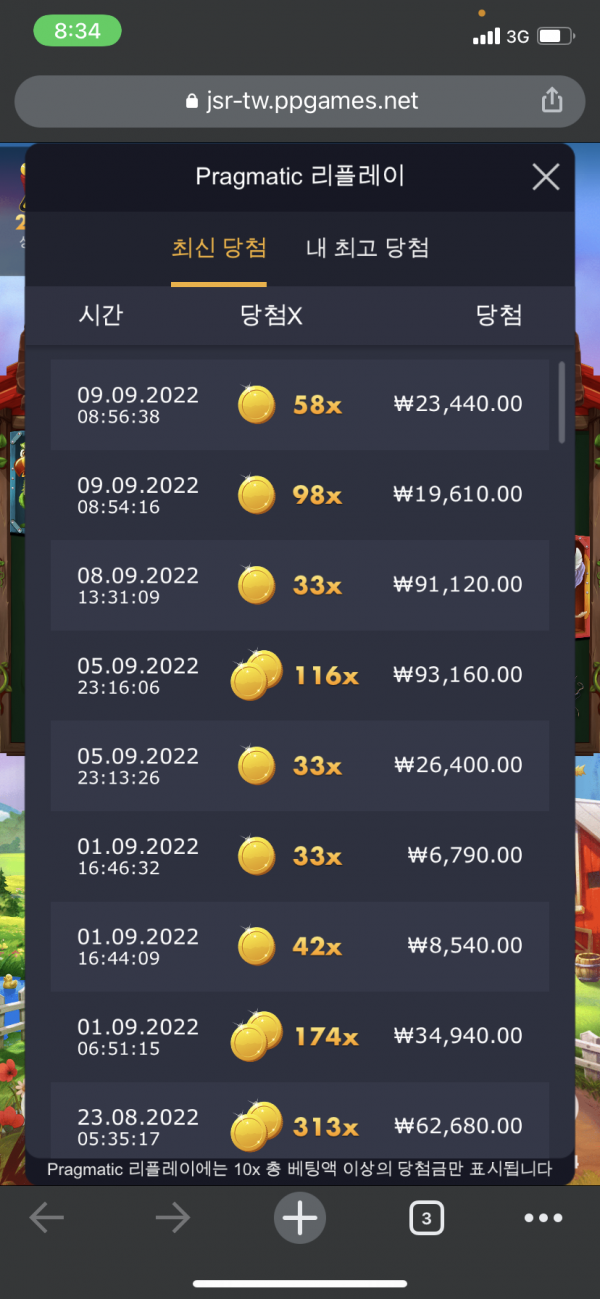
Task: Play the 313x replay from 23.08.2022
Action: [x=300, y=1126]
